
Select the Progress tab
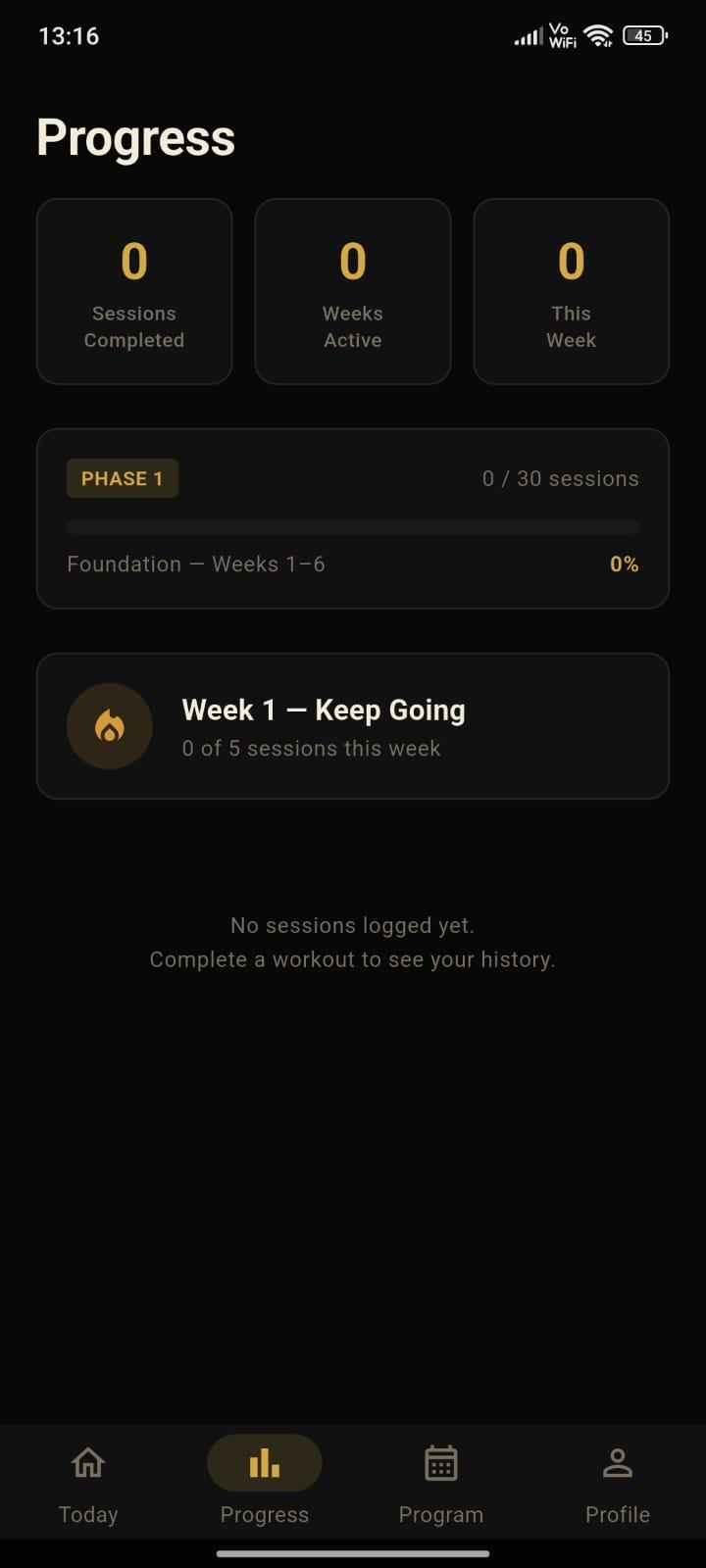[x=265, y=1485]
